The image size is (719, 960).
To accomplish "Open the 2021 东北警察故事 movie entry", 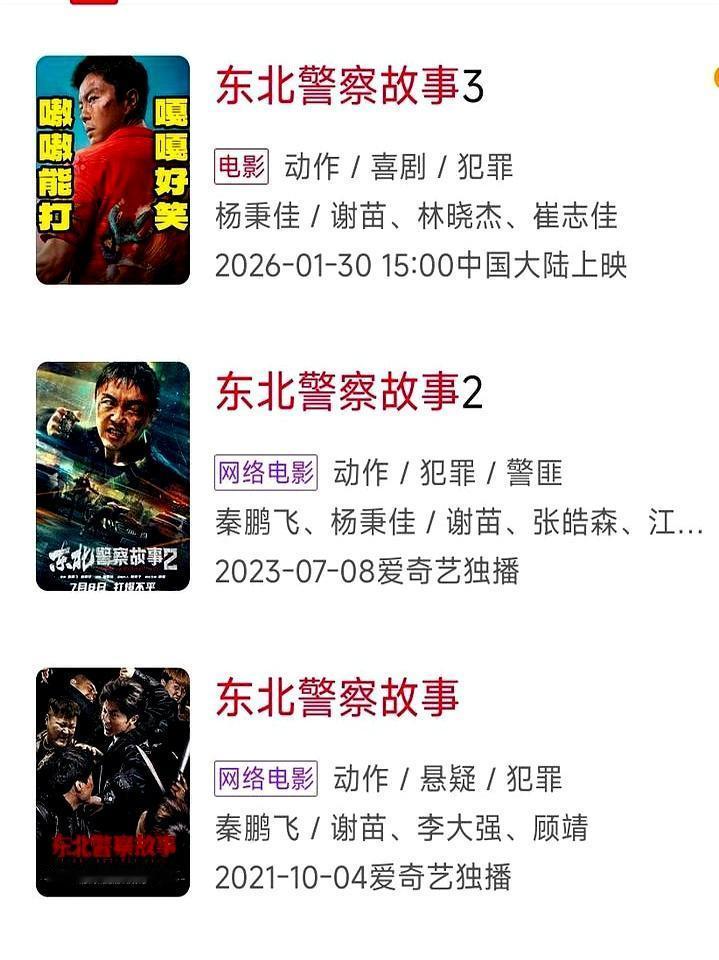I will (x=337, y=698).
